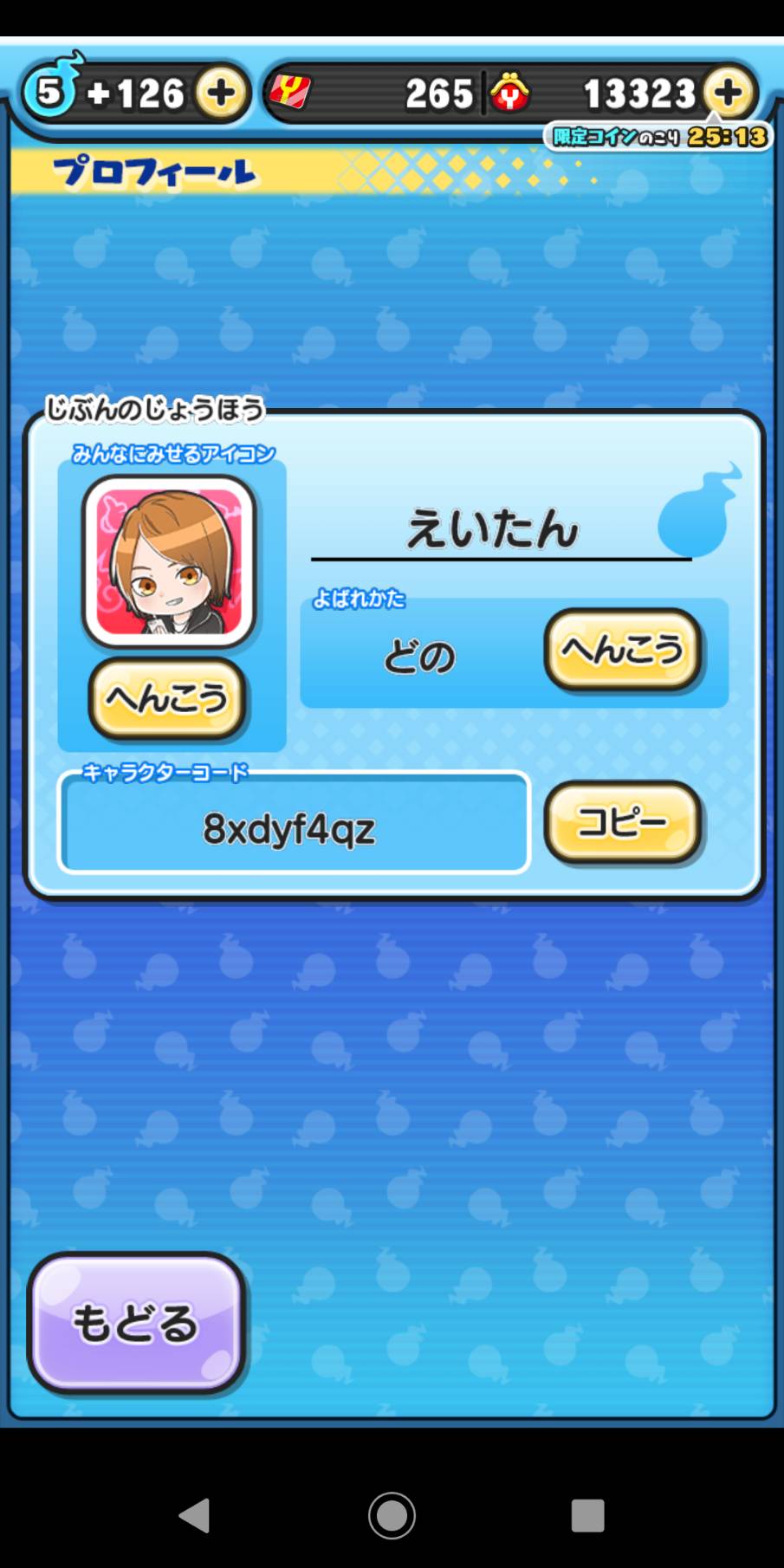Tap the plus button next to +126
The width and height of the screenshot is (784, 1568).
click(x=221, y=93)
